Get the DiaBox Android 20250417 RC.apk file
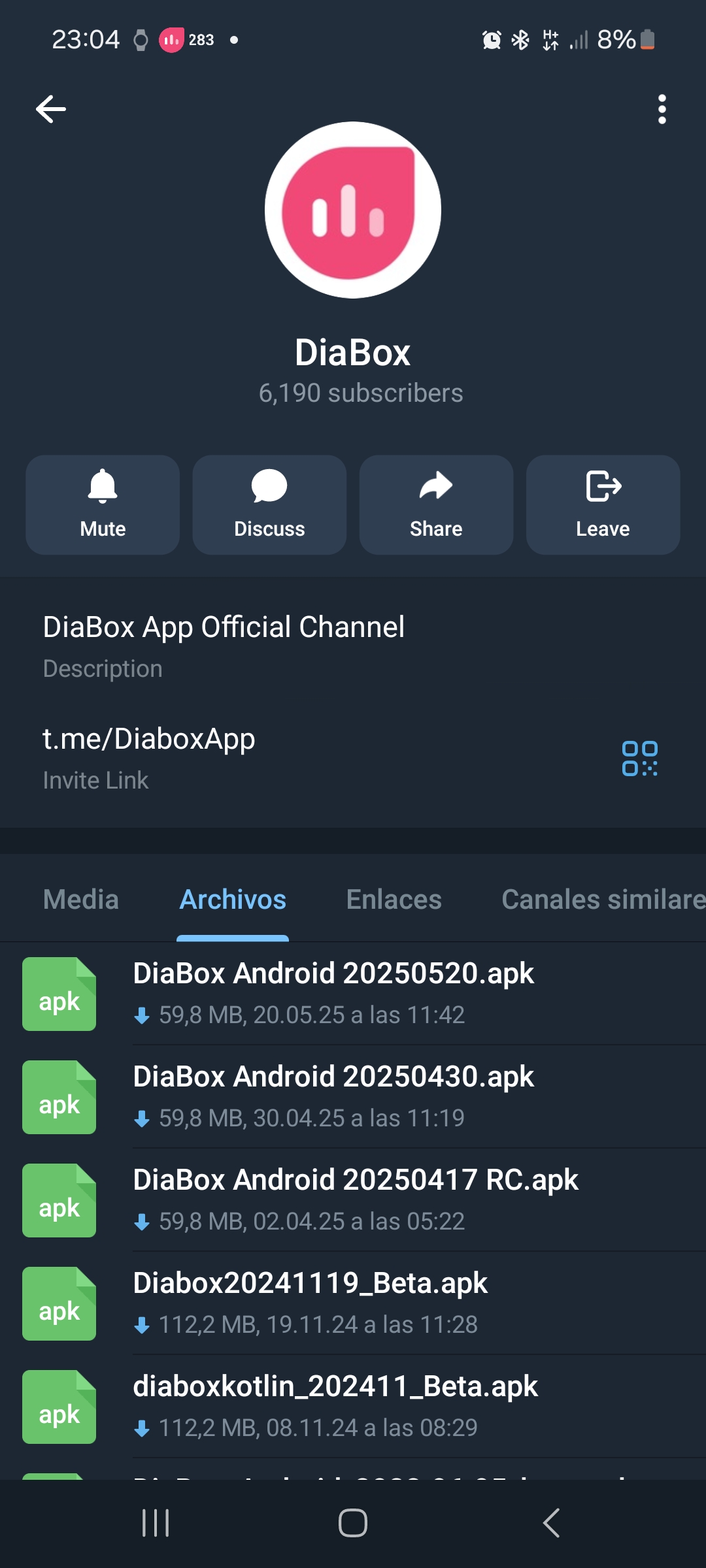The height and width of the screenshot is (1568, 706). point(59,1200)
